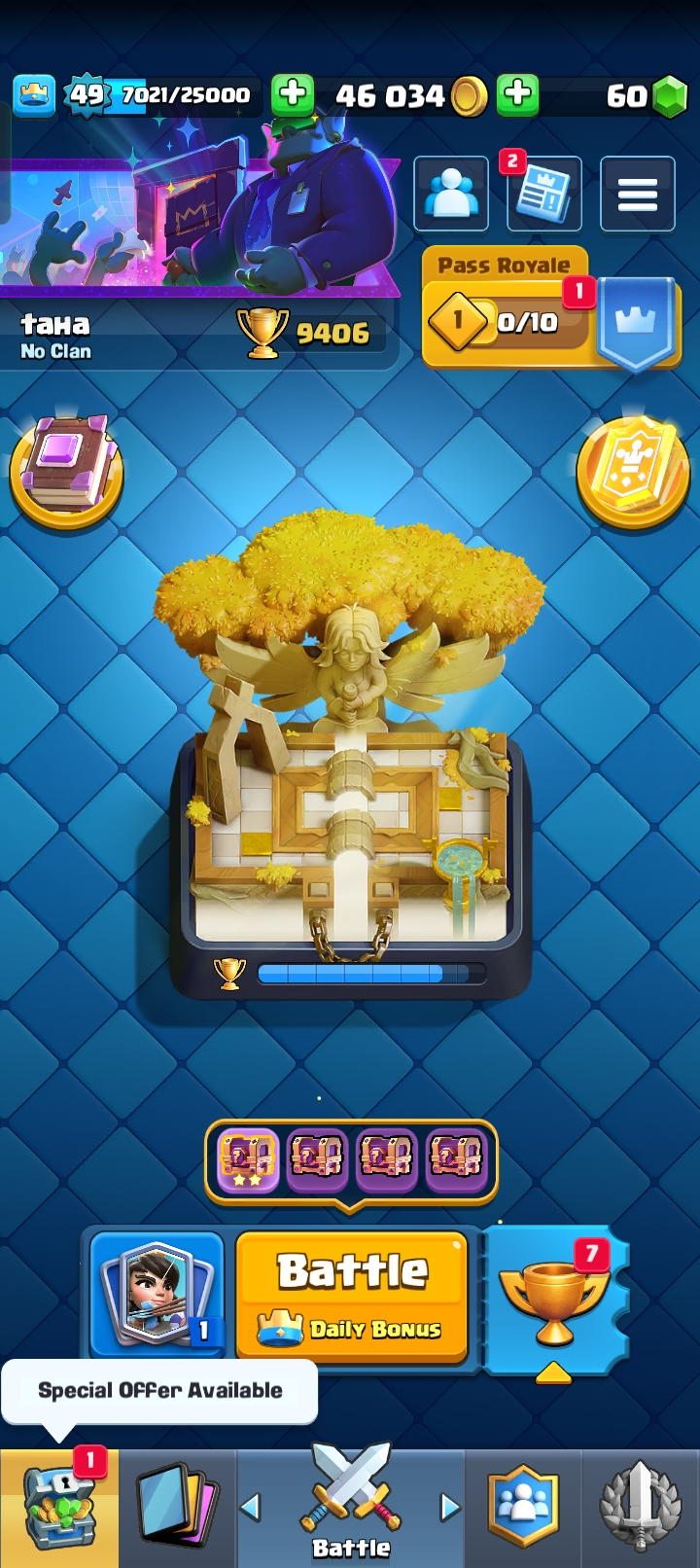Image resolution: width=700 pixels, height=1568 pixels.
Task: Open the hamburger main menu
Action: 637,194
